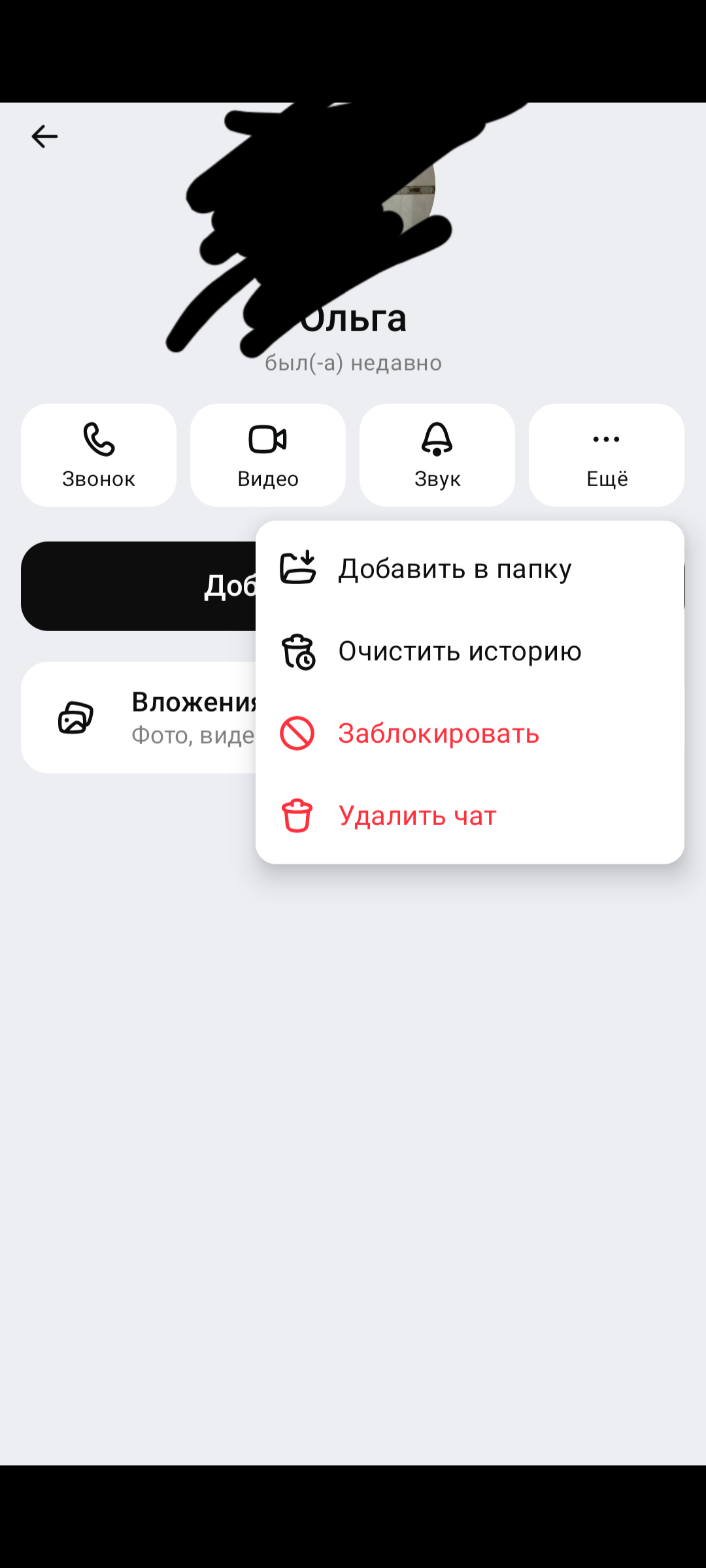Tap the Ещё more options button
This screenshot has width=706, height=1568.
pyautogui.click(x=607, y=455)
